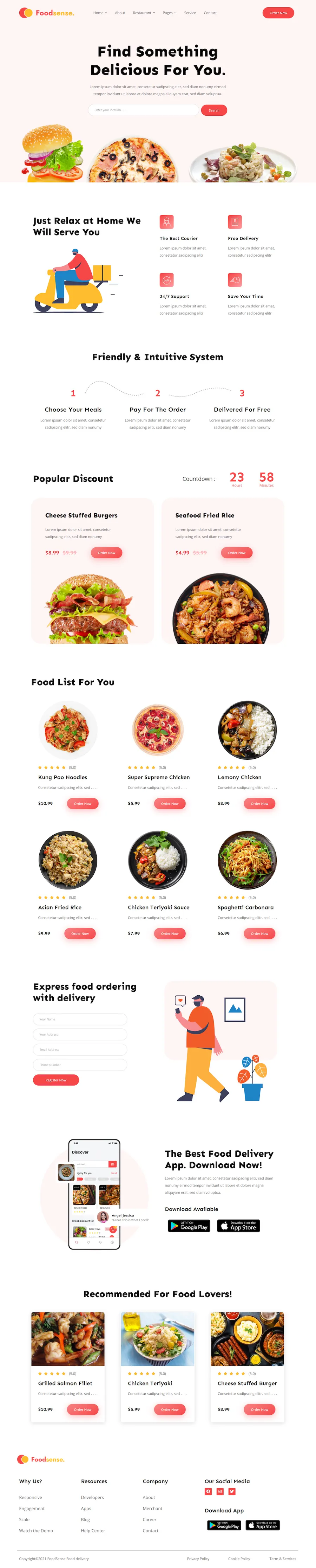Hit the Search button
Image resolution: width=316 pixels, height=1568 pixels.
(214, 110)
